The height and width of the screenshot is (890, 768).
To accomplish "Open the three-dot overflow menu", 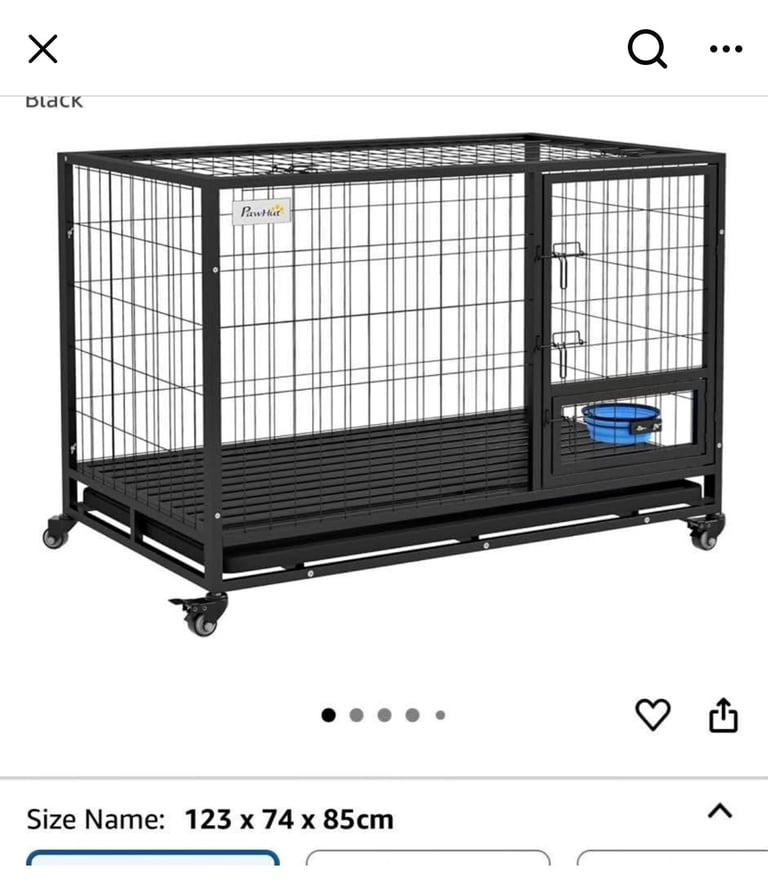I will tap(725, 48).
